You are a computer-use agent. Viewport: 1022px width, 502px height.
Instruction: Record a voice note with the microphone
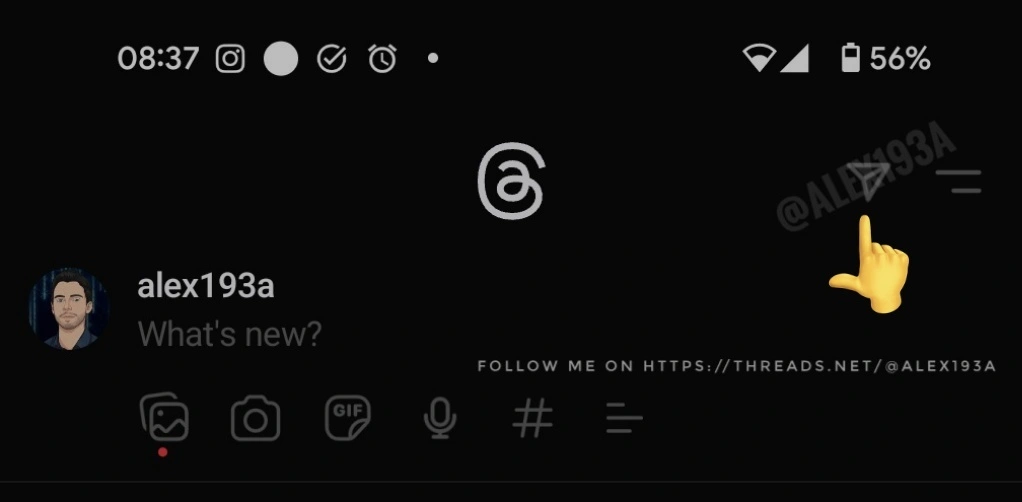pos(439,419)
